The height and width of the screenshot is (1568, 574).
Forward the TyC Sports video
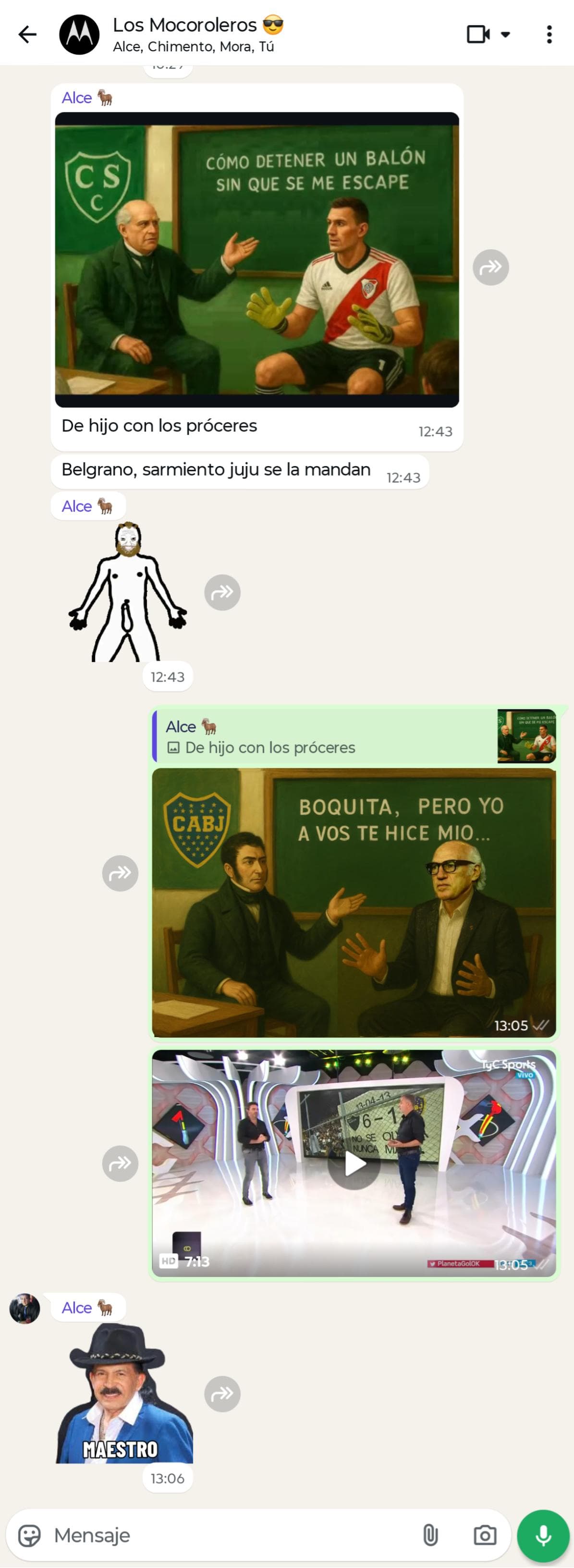(120, 1163)
